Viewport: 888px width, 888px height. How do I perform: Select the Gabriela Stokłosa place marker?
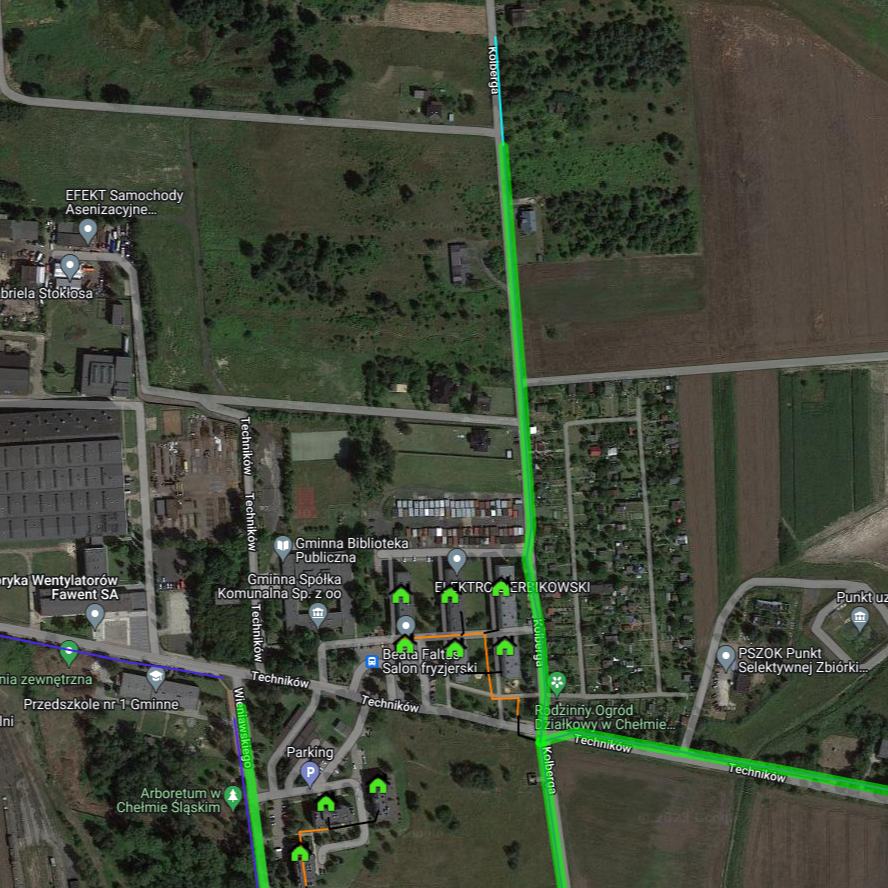(x=69, y=266)
